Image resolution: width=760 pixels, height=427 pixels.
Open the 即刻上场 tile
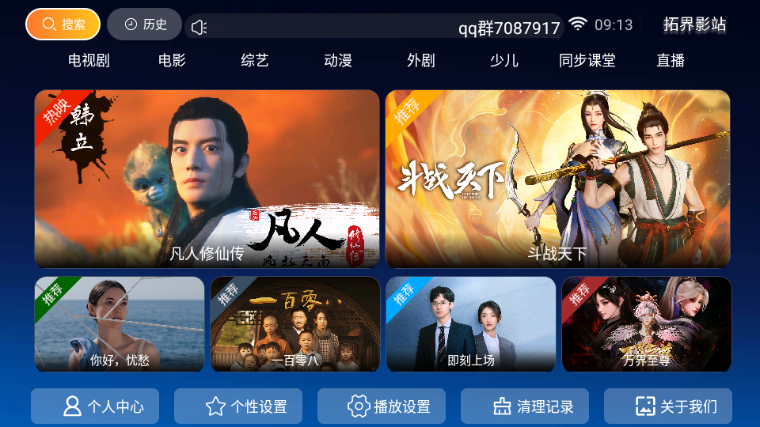click(x=470, y=324)
